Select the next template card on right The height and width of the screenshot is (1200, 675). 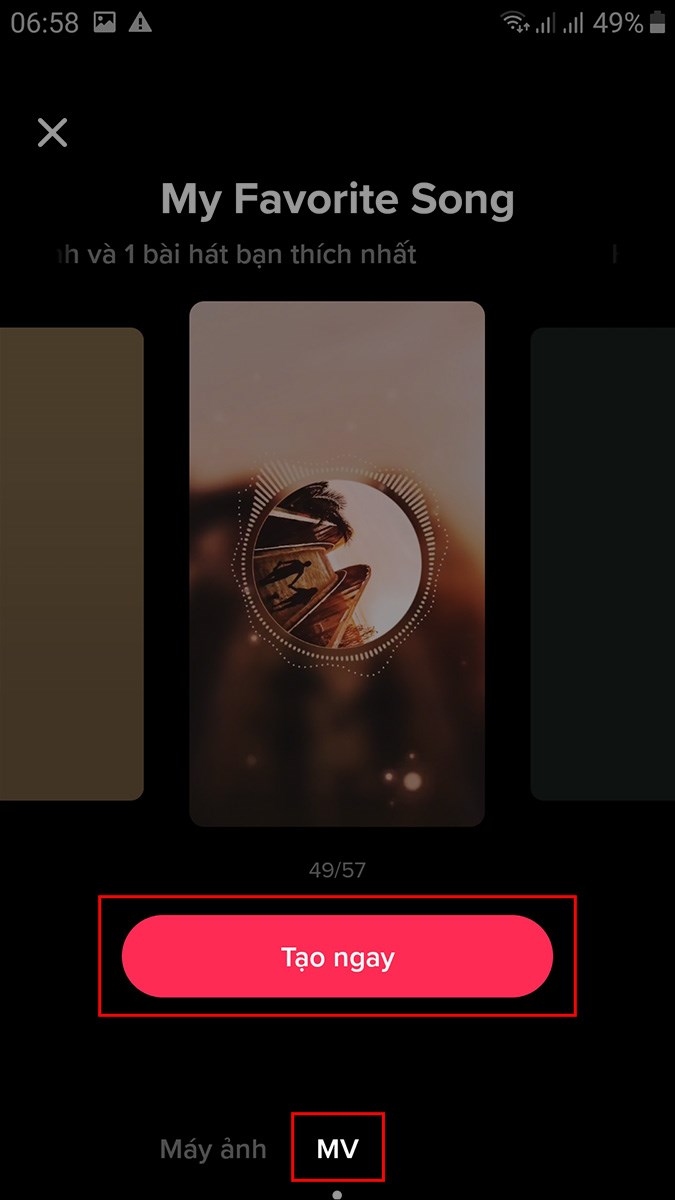(603, 563)
